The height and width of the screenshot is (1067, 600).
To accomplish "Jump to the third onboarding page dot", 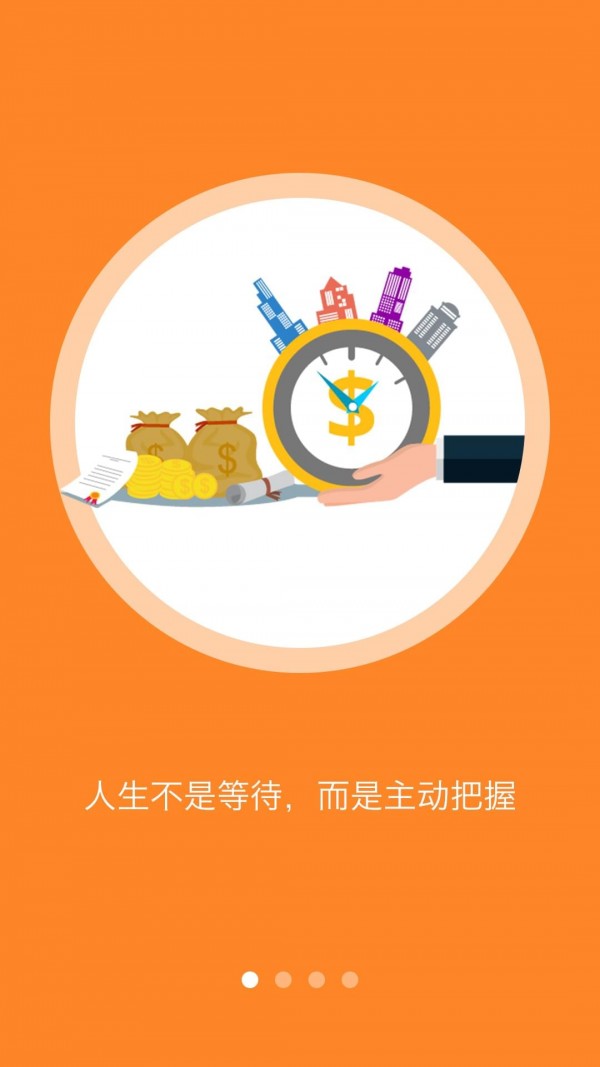I will [316, 979].
